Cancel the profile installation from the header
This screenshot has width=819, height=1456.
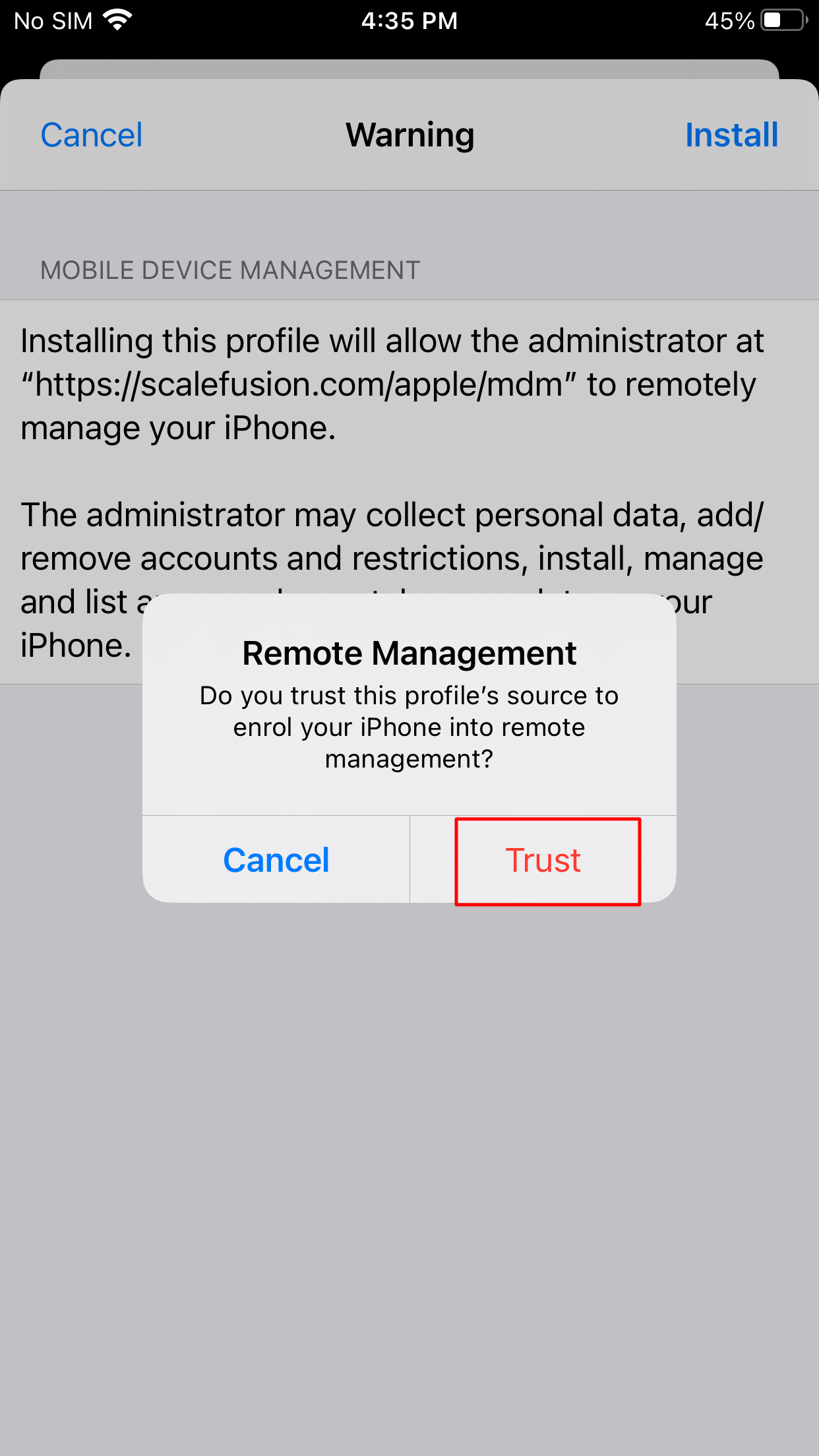(92, 135)
